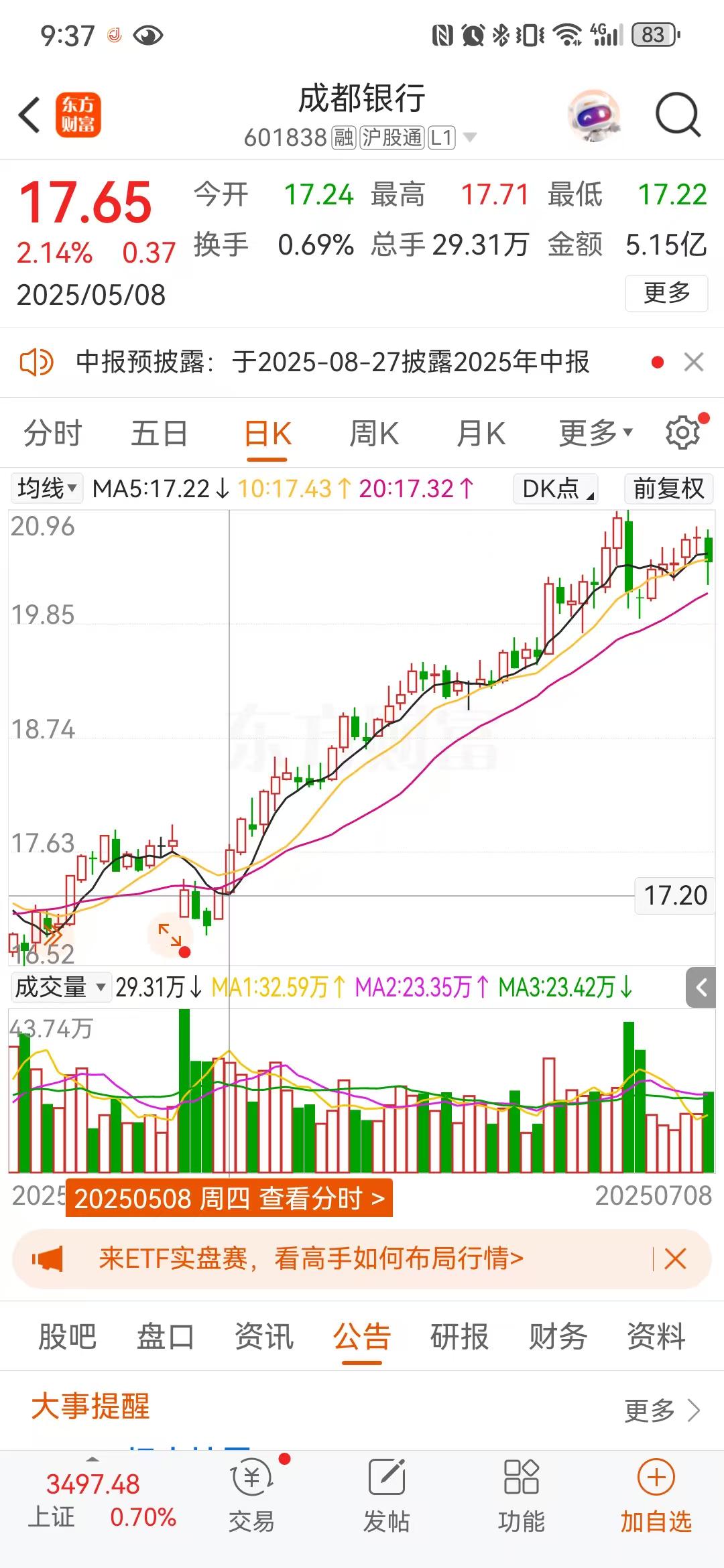Open the 均线 indicator dropdown
The width and height of the screenshot is (724, 1568).
pyautogui.click(x=47, y=488)
